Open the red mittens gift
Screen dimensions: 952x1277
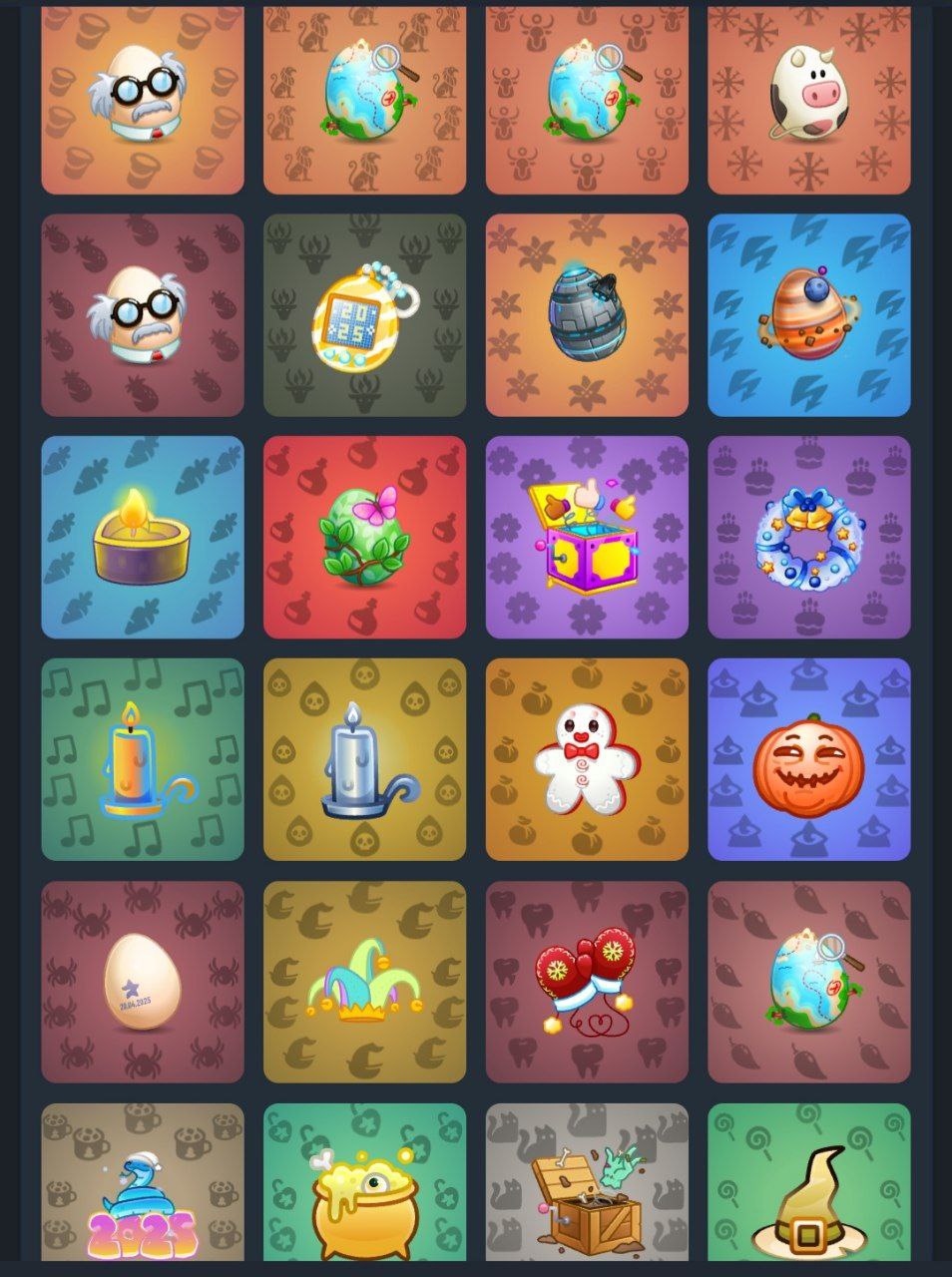point(587,982)
